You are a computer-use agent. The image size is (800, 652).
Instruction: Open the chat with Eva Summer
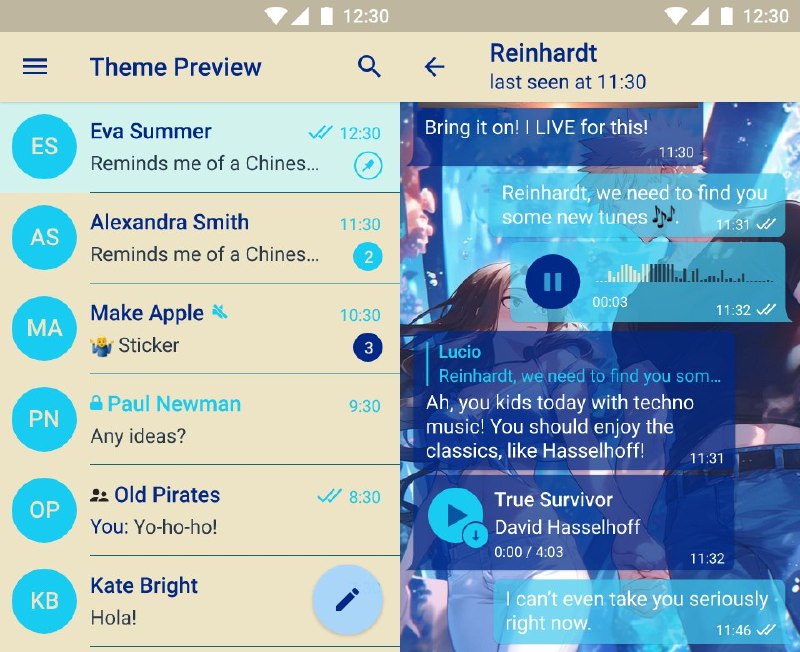click(x=200, y=147)
